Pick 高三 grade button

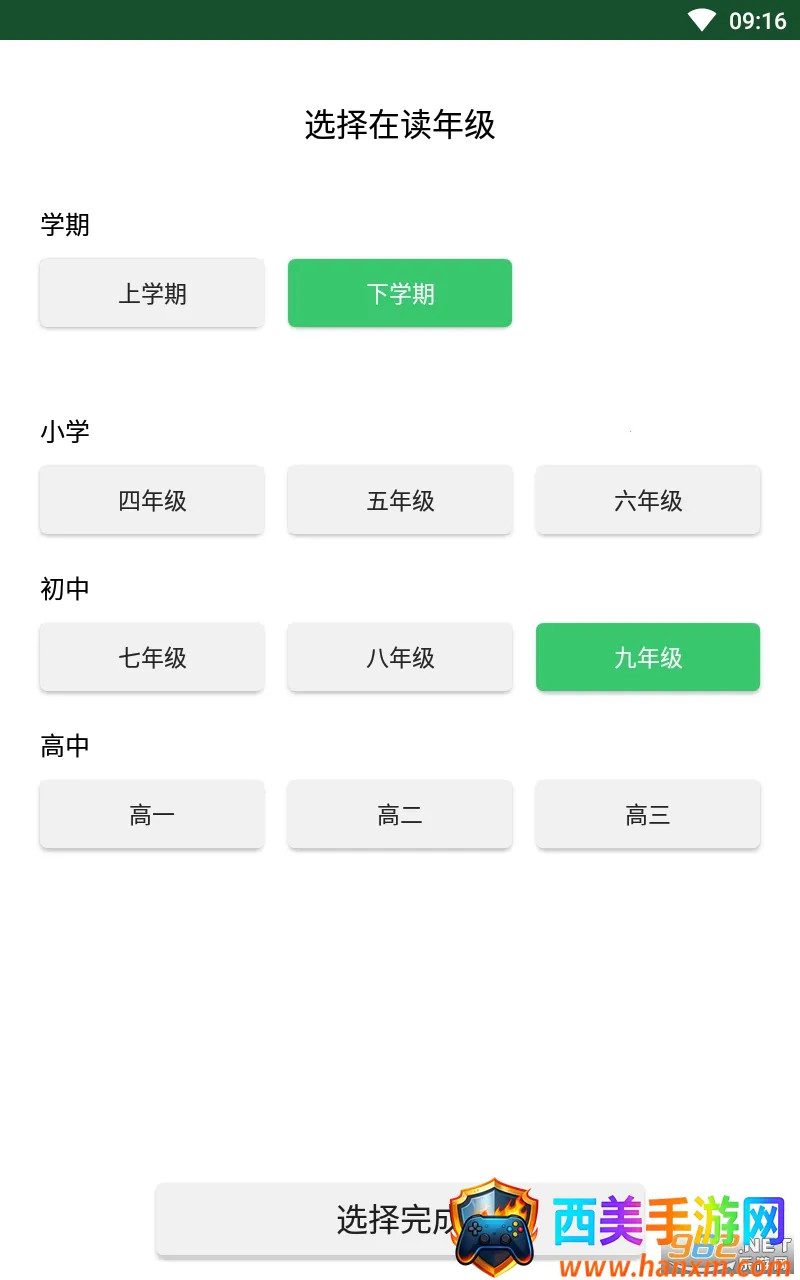click(648, 815)
